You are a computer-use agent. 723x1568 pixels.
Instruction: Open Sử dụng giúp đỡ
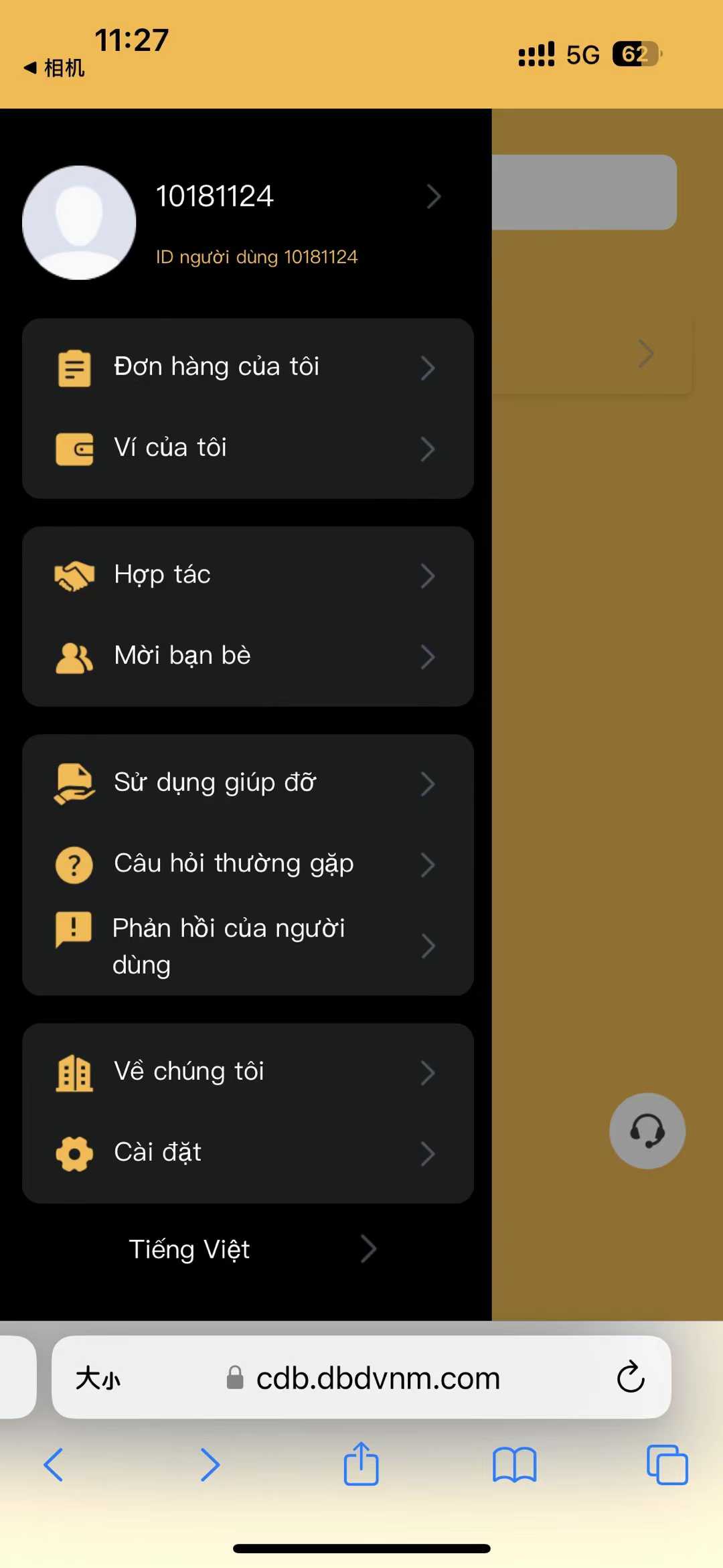click(x=248, y=783)
